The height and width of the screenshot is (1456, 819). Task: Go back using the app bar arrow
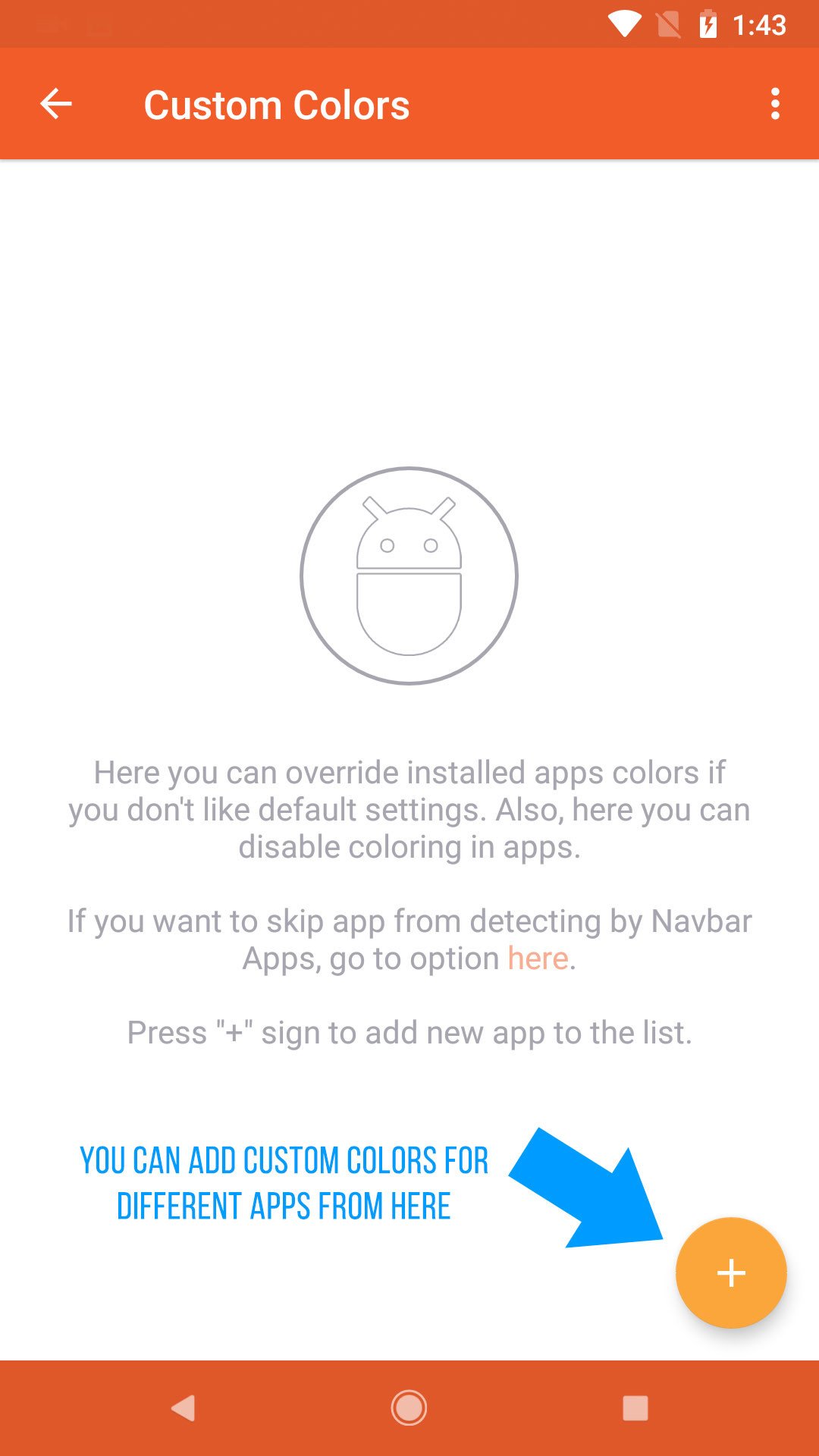pyautogui.click(x=55, y=104)
